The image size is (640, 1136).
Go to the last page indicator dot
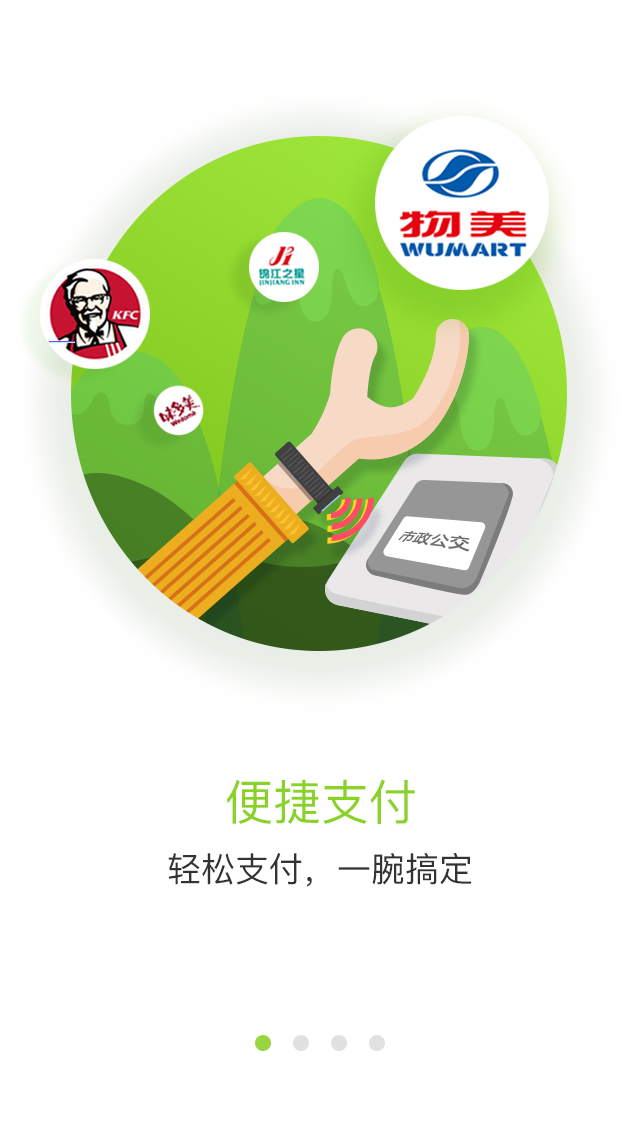[x=377, y=1043]
